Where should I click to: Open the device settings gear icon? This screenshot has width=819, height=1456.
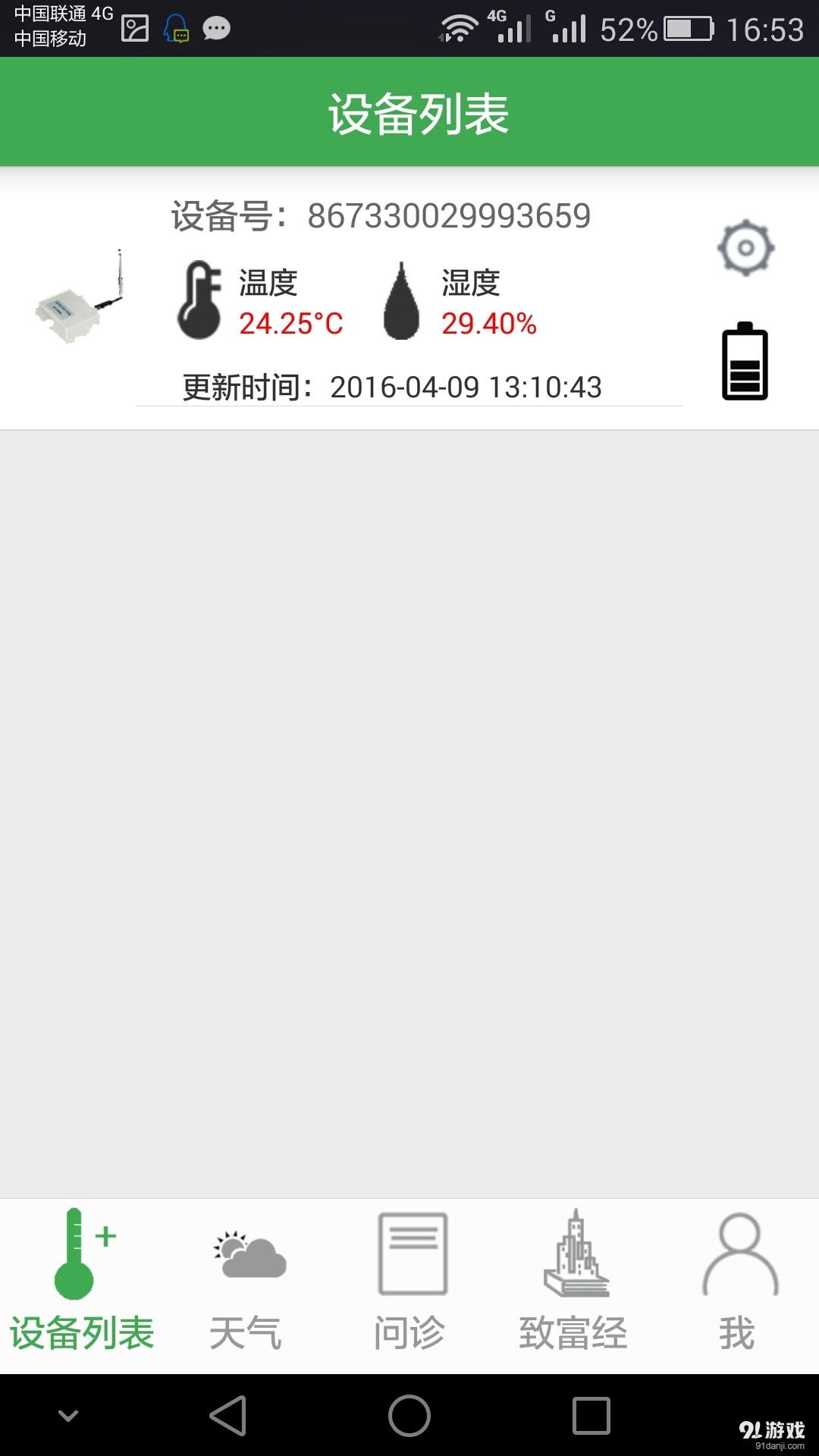pos(744,248)
